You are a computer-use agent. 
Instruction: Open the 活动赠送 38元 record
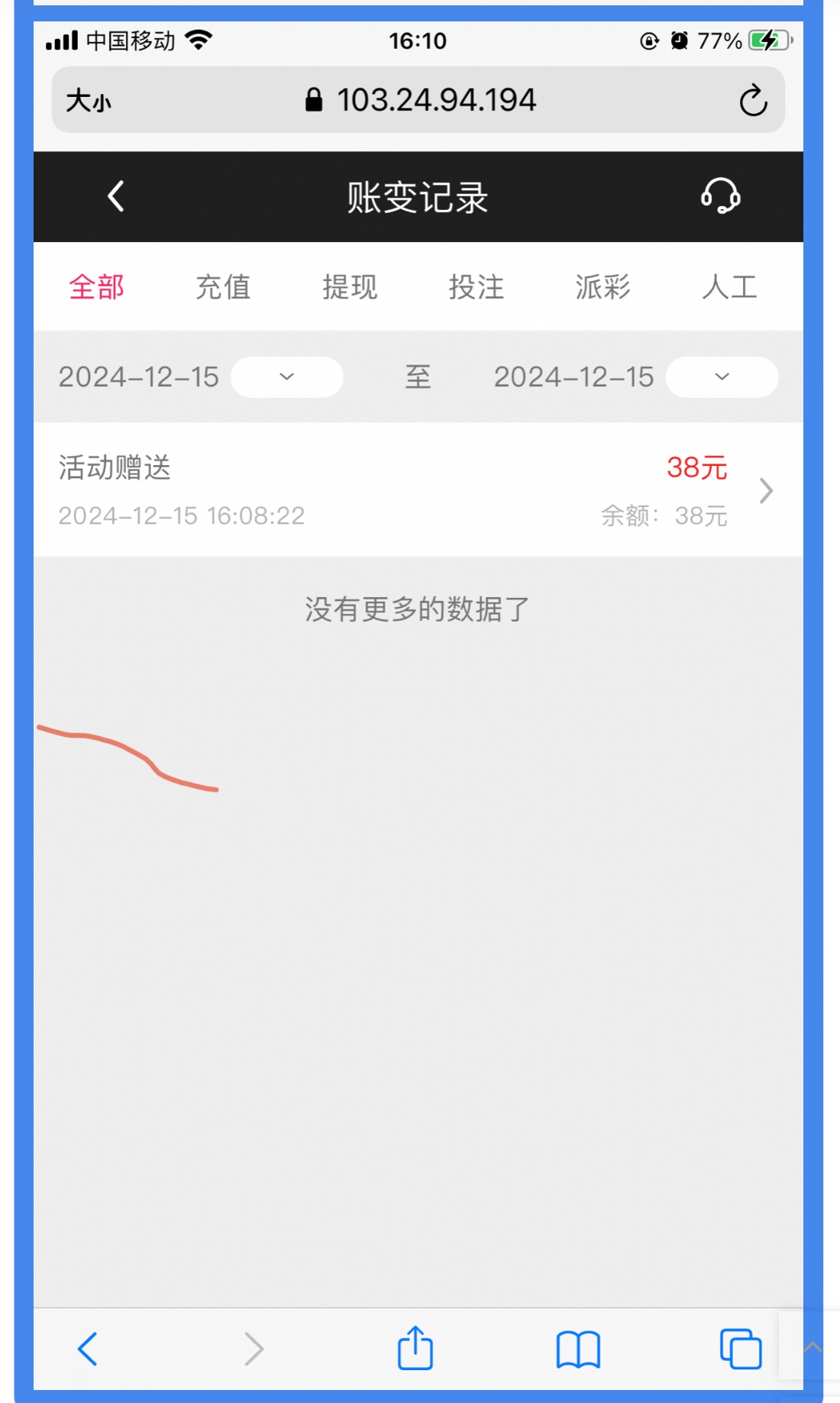coord(418,490)
